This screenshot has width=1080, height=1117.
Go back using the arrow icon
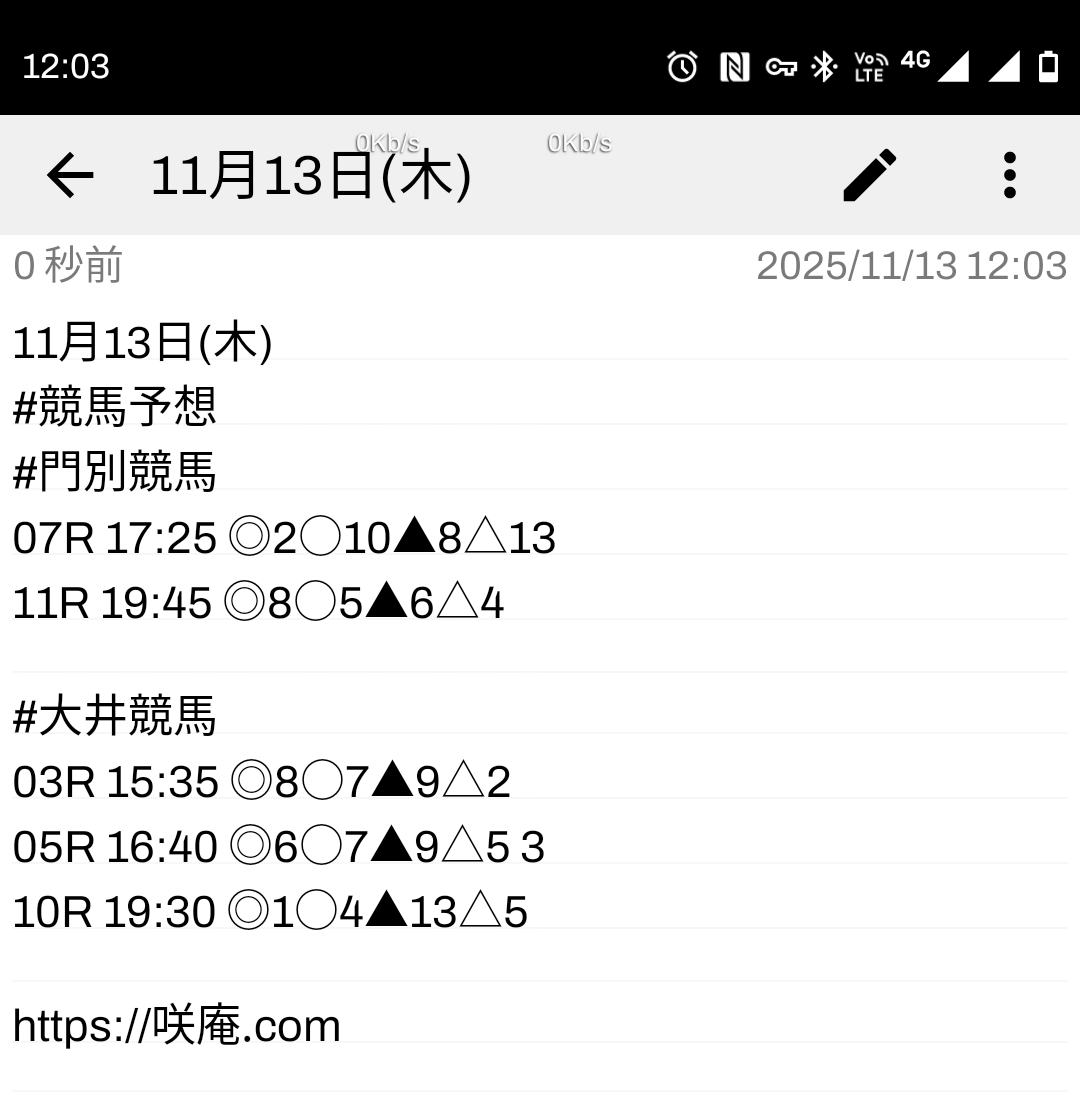tap(70, 176)
